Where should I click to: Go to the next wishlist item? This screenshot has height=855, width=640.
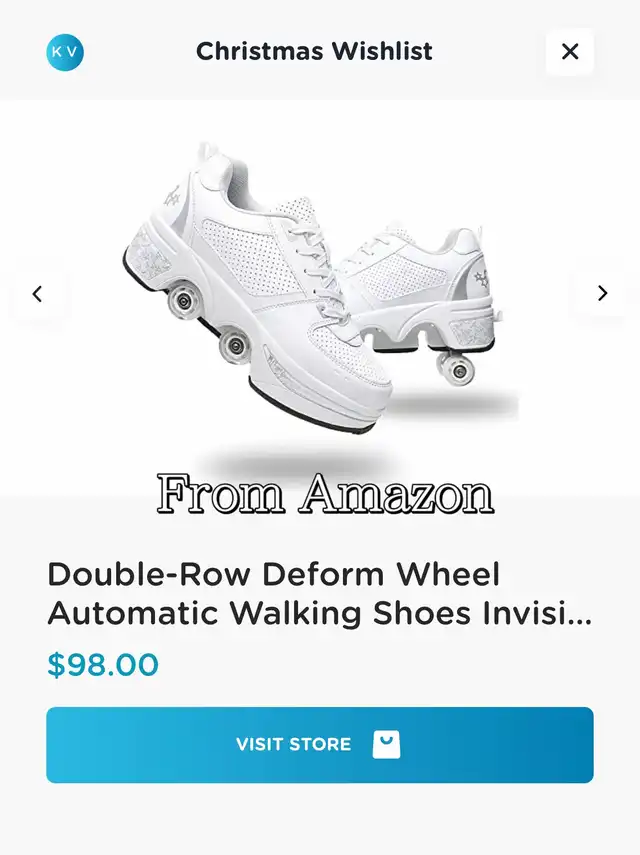602,294
